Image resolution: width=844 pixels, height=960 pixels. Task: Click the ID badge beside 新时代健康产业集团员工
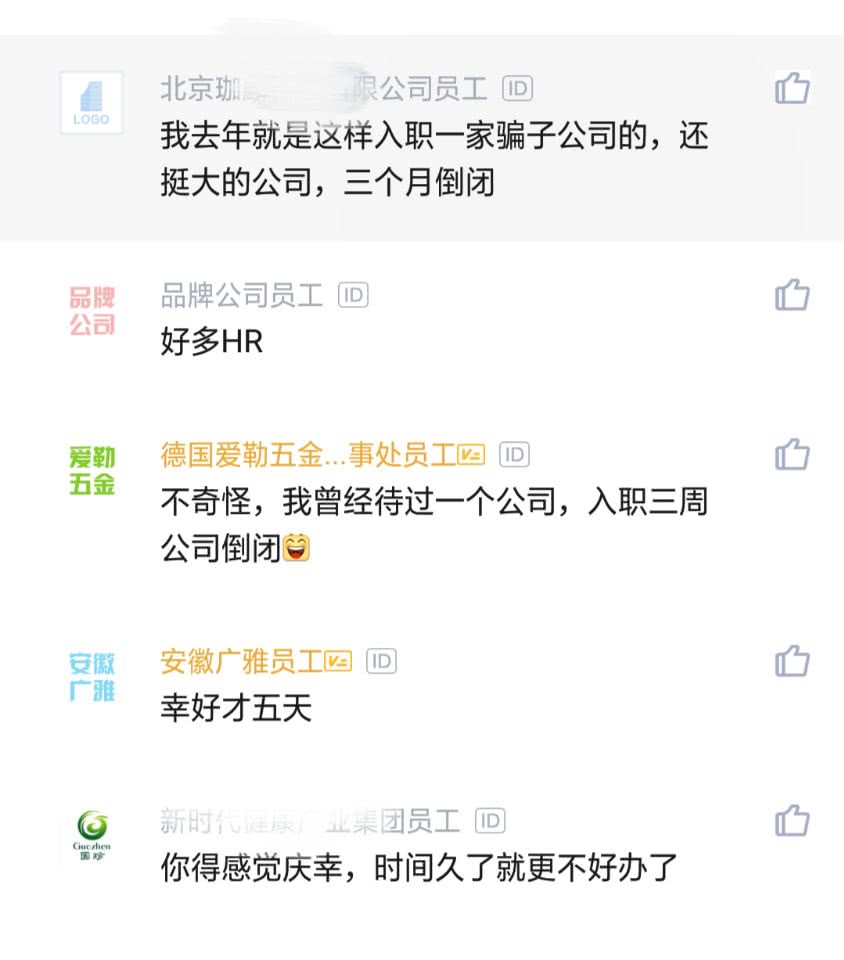(488, 821)
